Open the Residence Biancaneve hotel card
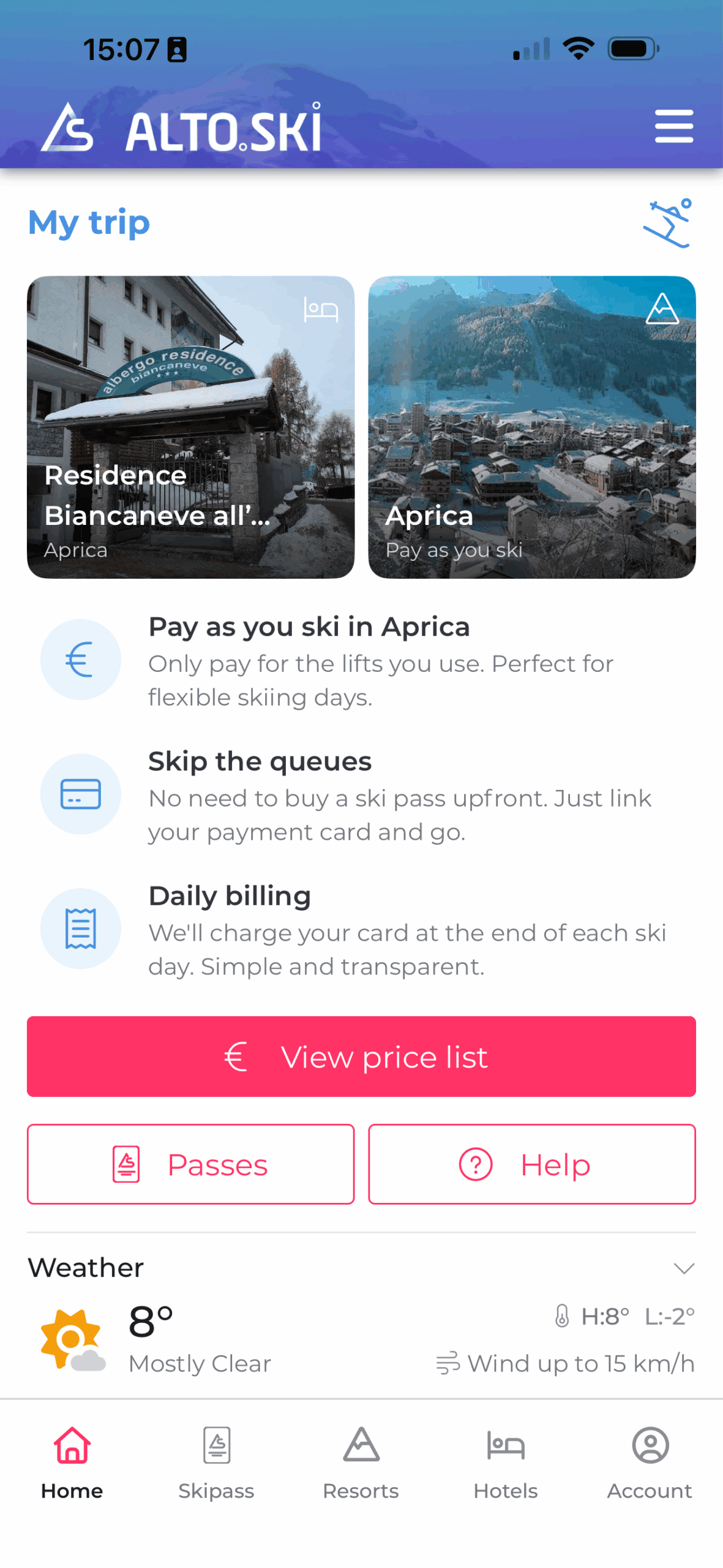 click(190, 427)
